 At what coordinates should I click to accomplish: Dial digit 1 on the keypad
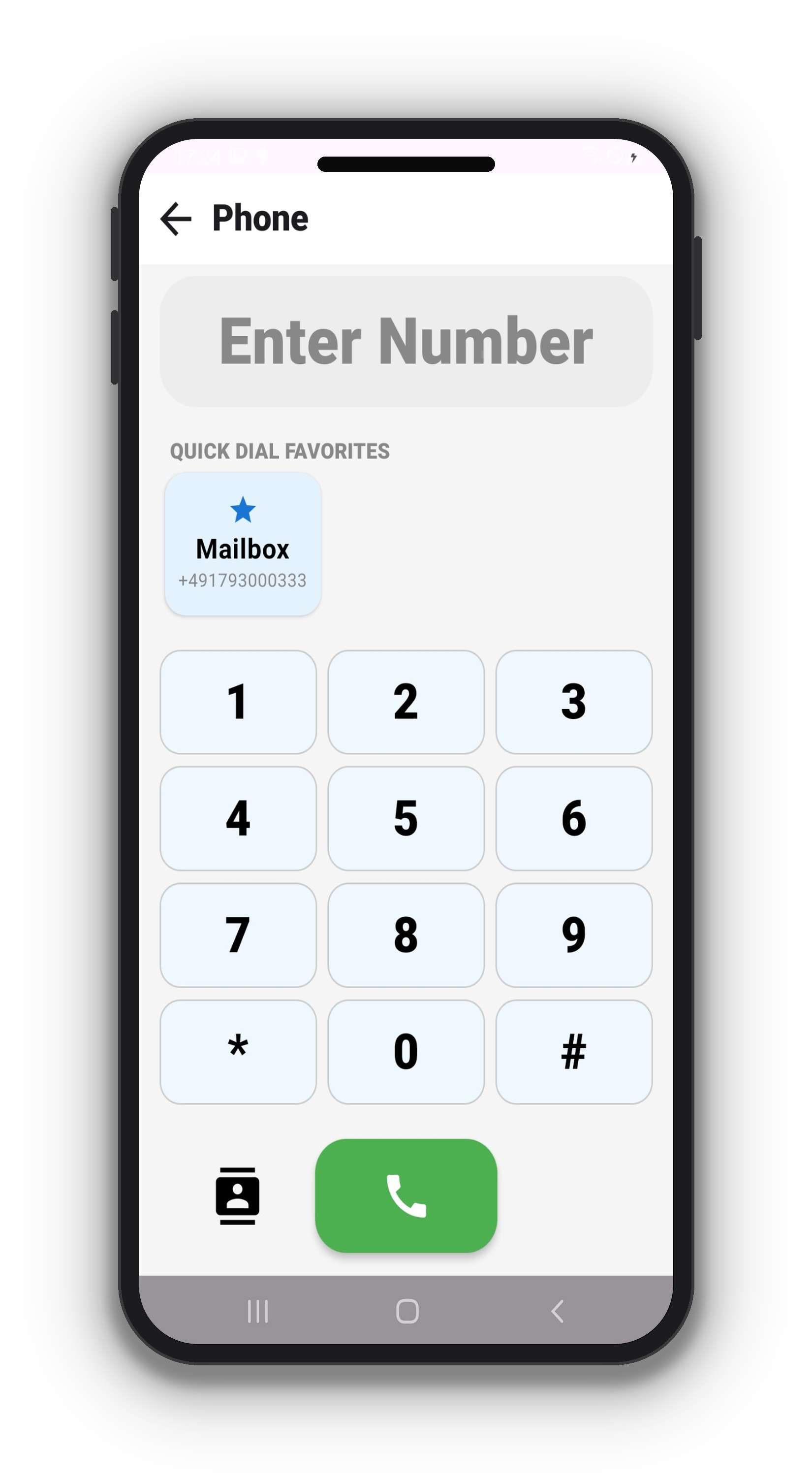point(238,702)
